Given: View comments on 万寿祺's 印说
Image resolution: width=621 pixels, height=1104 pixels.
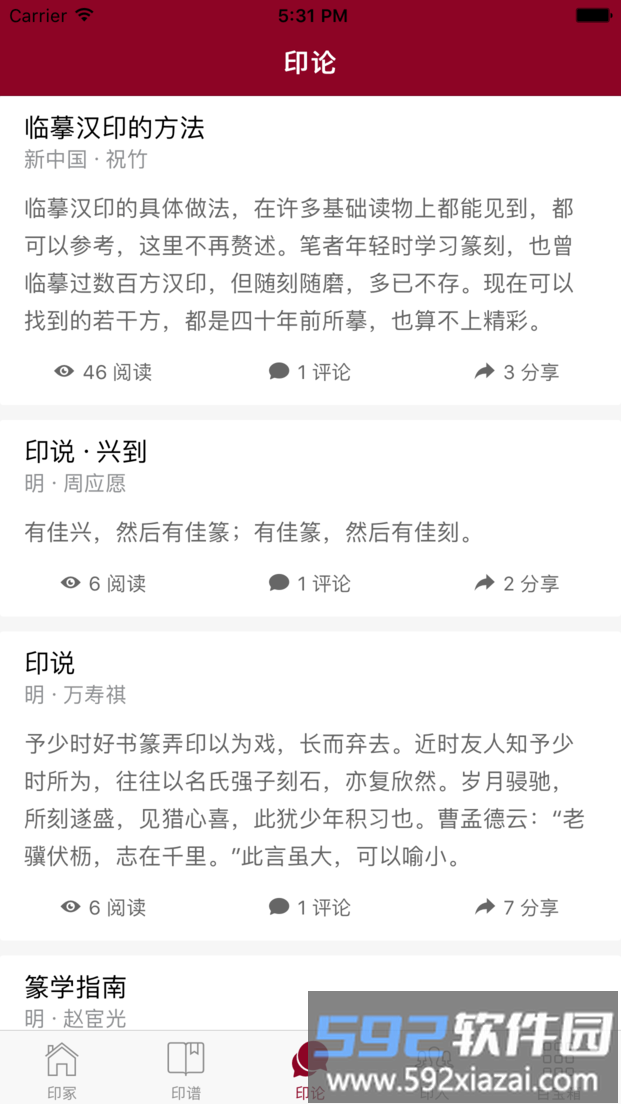Looking at the screenshot, I should tap(310, 907).
